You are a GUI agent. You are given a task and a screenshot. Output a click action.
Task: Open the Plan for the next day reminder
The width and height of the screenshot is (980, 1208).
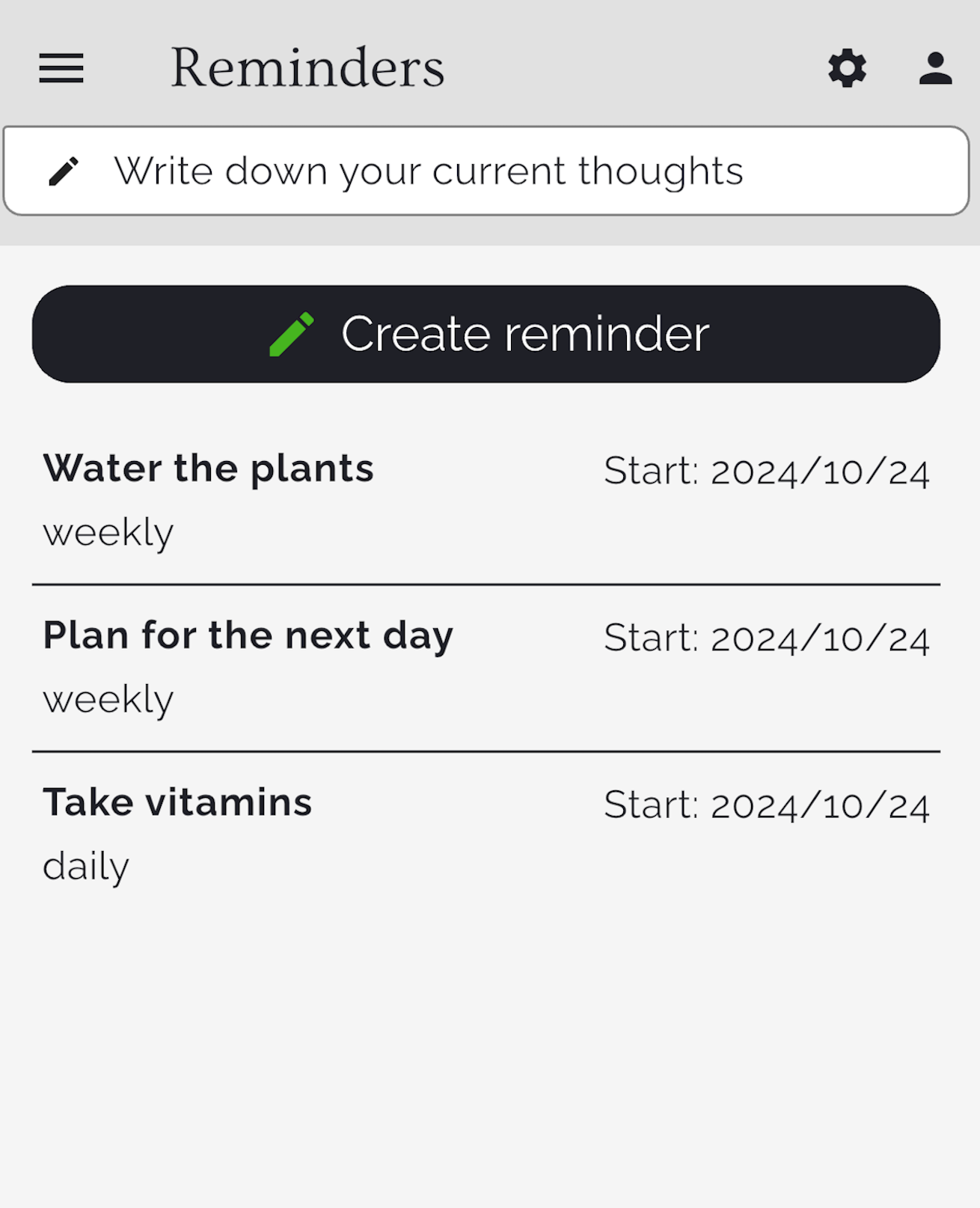248,635
